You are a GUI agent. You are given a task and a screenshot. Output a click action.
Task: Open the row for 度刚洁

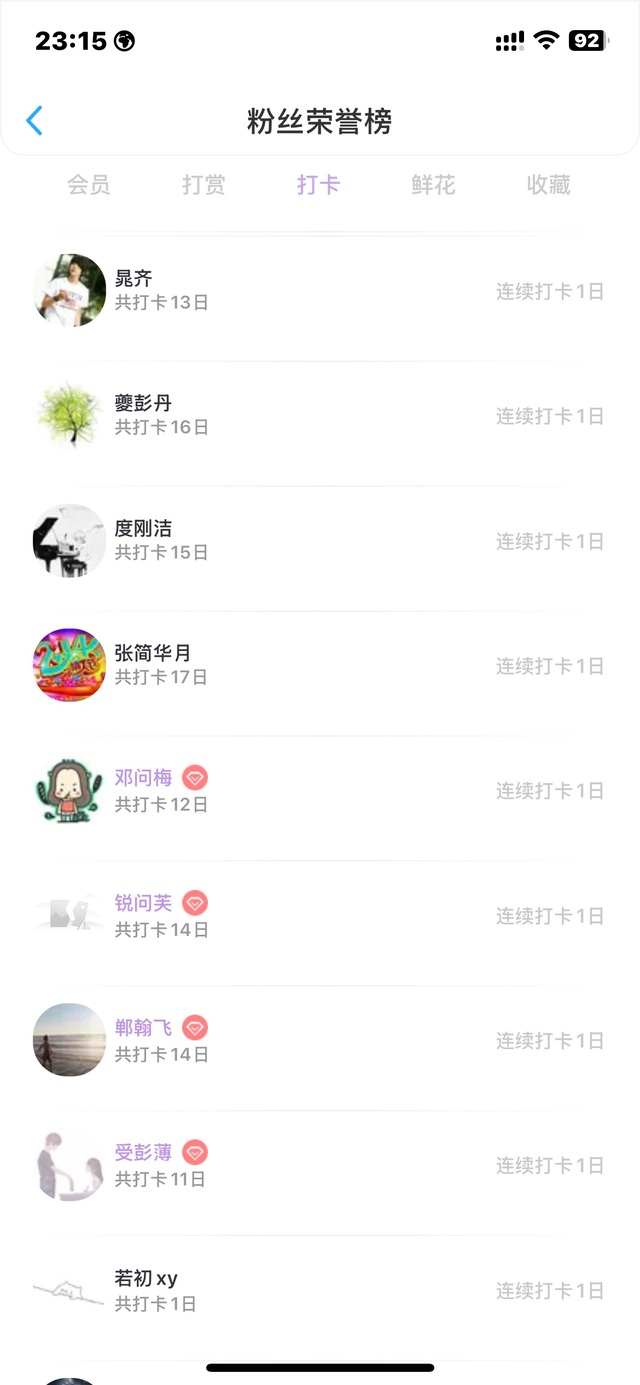(x=320, y=540)
